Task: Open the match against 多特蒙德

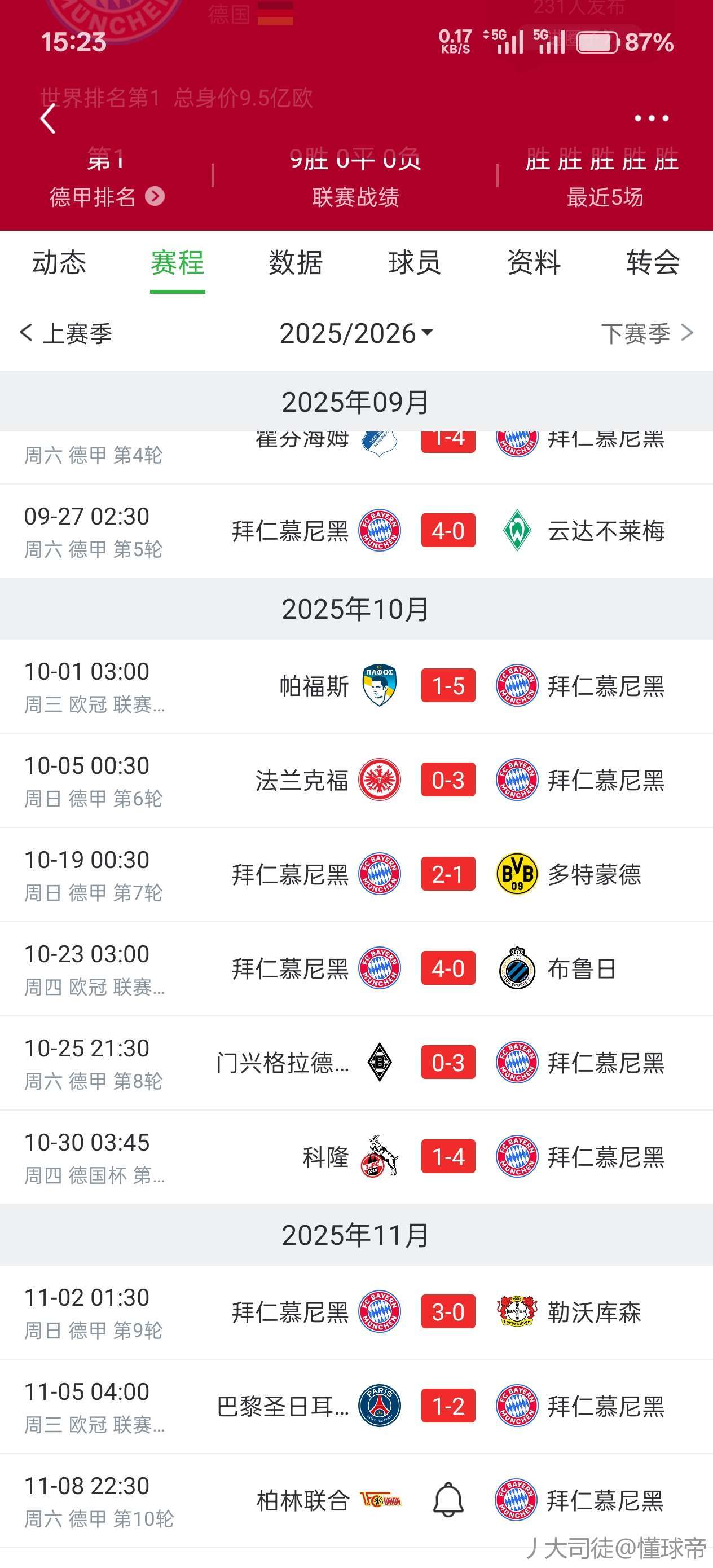Action: click(x=447, y=875)
